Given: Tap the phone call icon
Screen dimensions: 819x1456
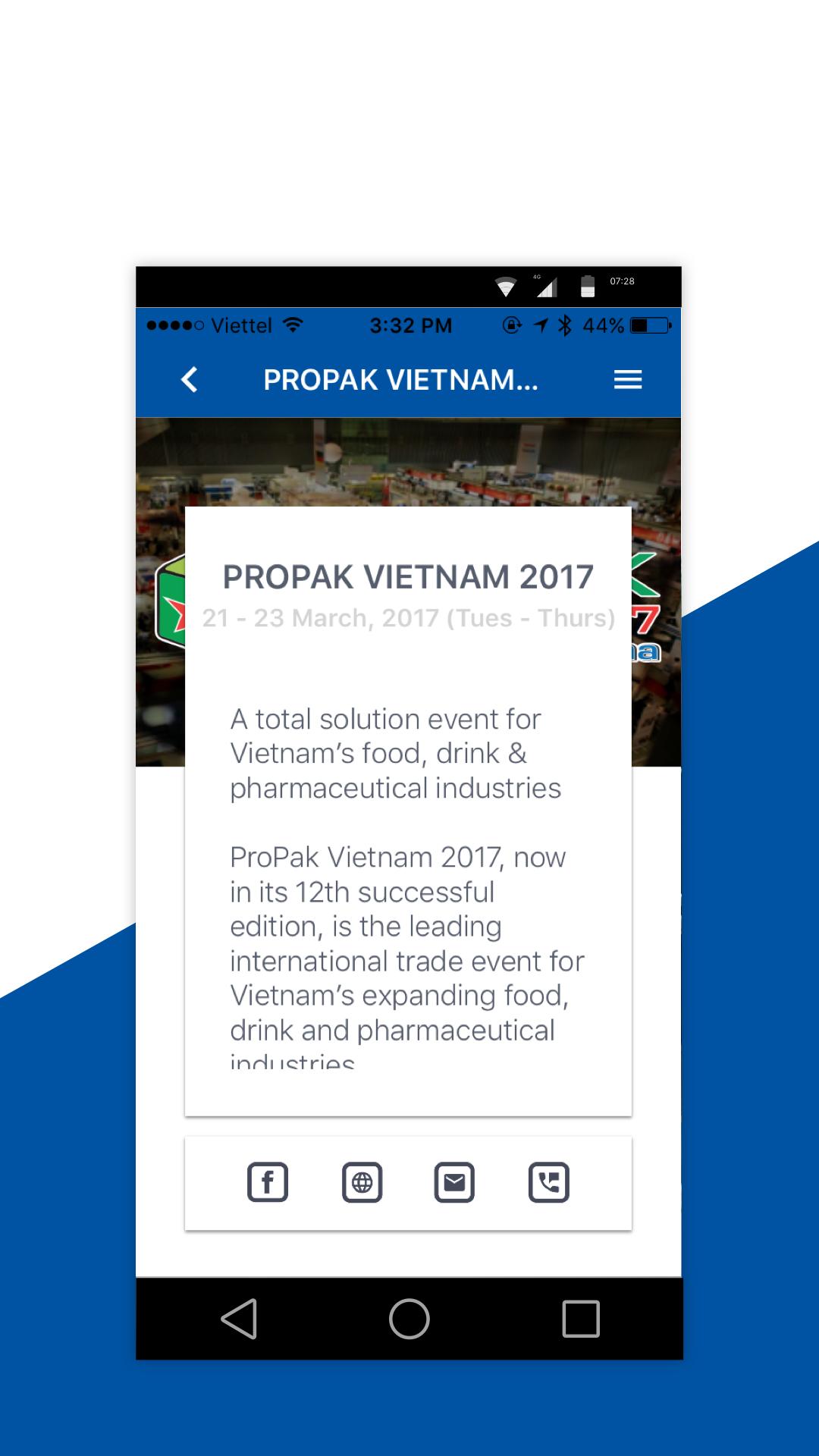Looking at the screenshot, I should click(x=549, y=1182).
